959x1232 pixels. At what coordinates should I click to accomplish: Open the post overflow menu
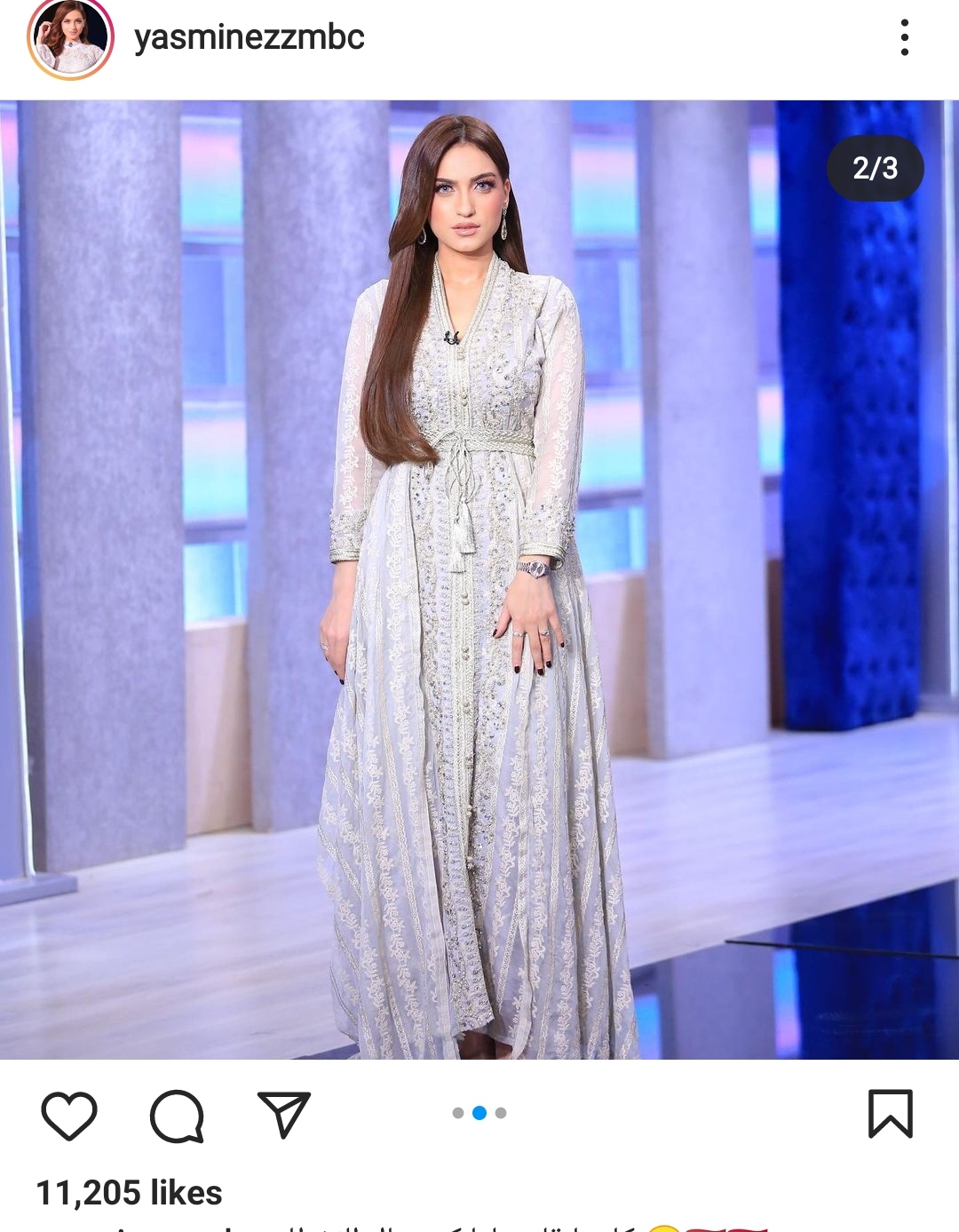tap(904, 37)
